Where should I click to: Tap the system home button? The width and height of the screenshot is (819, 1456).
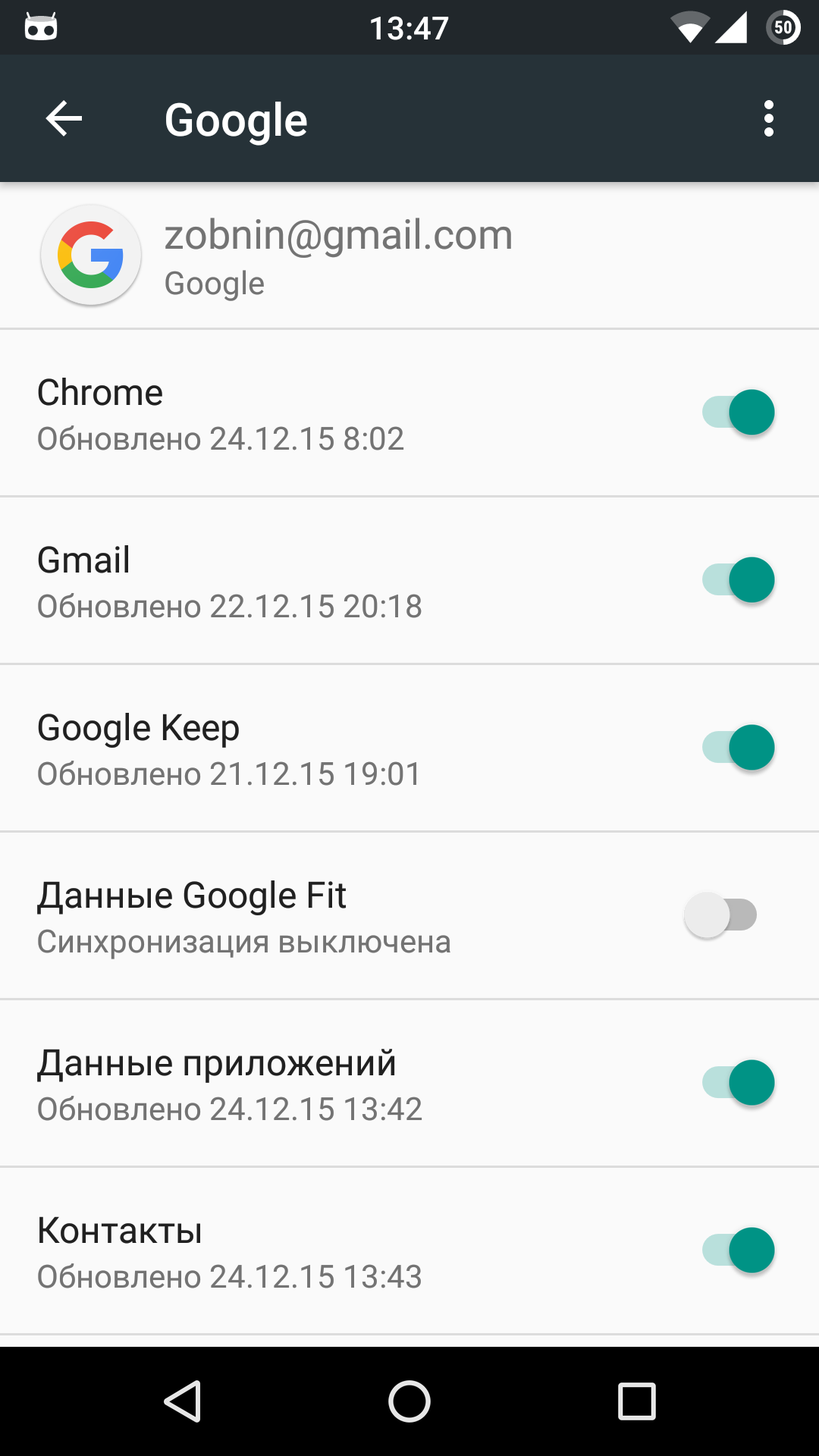click(x=409, y=1401)
